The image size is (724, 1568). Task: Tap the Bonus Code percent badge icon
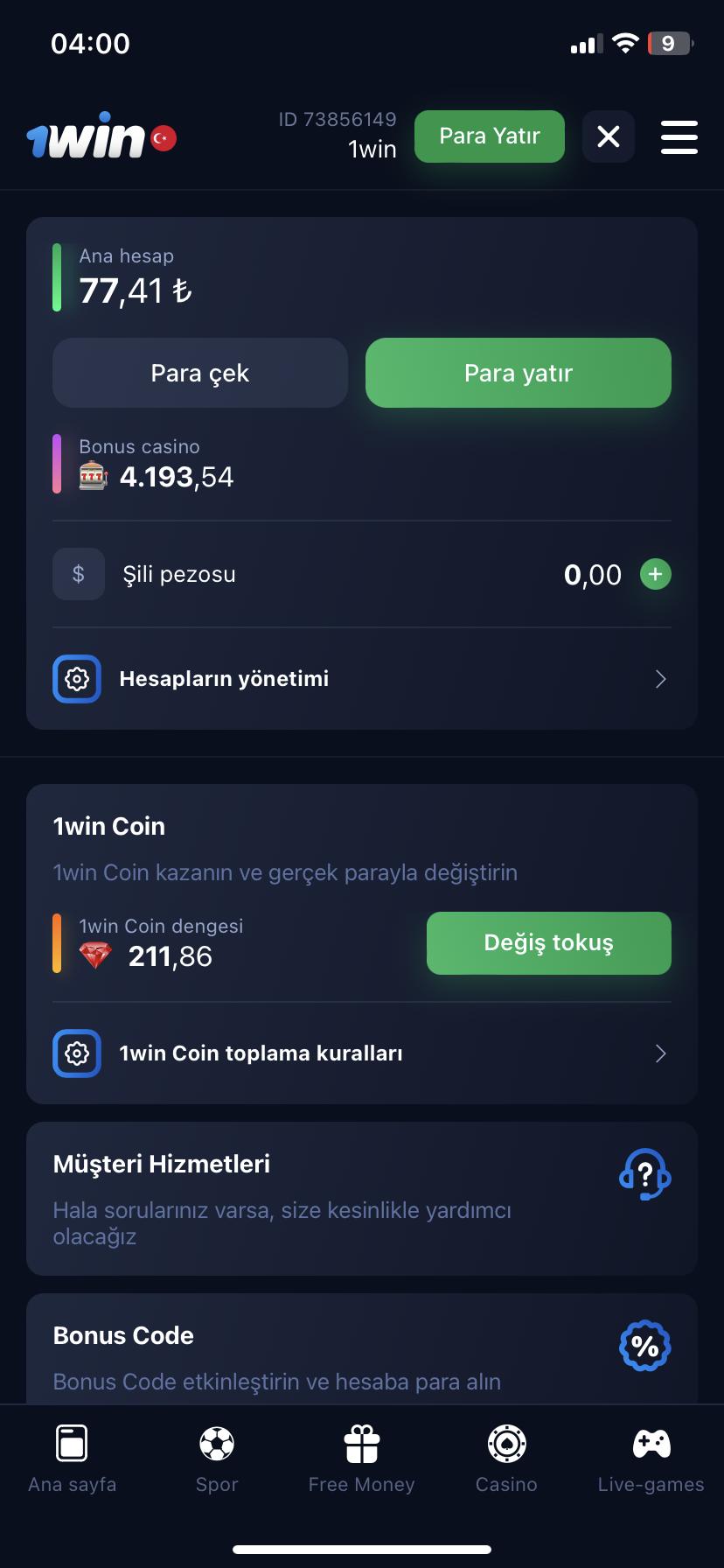coord(644,1345)
